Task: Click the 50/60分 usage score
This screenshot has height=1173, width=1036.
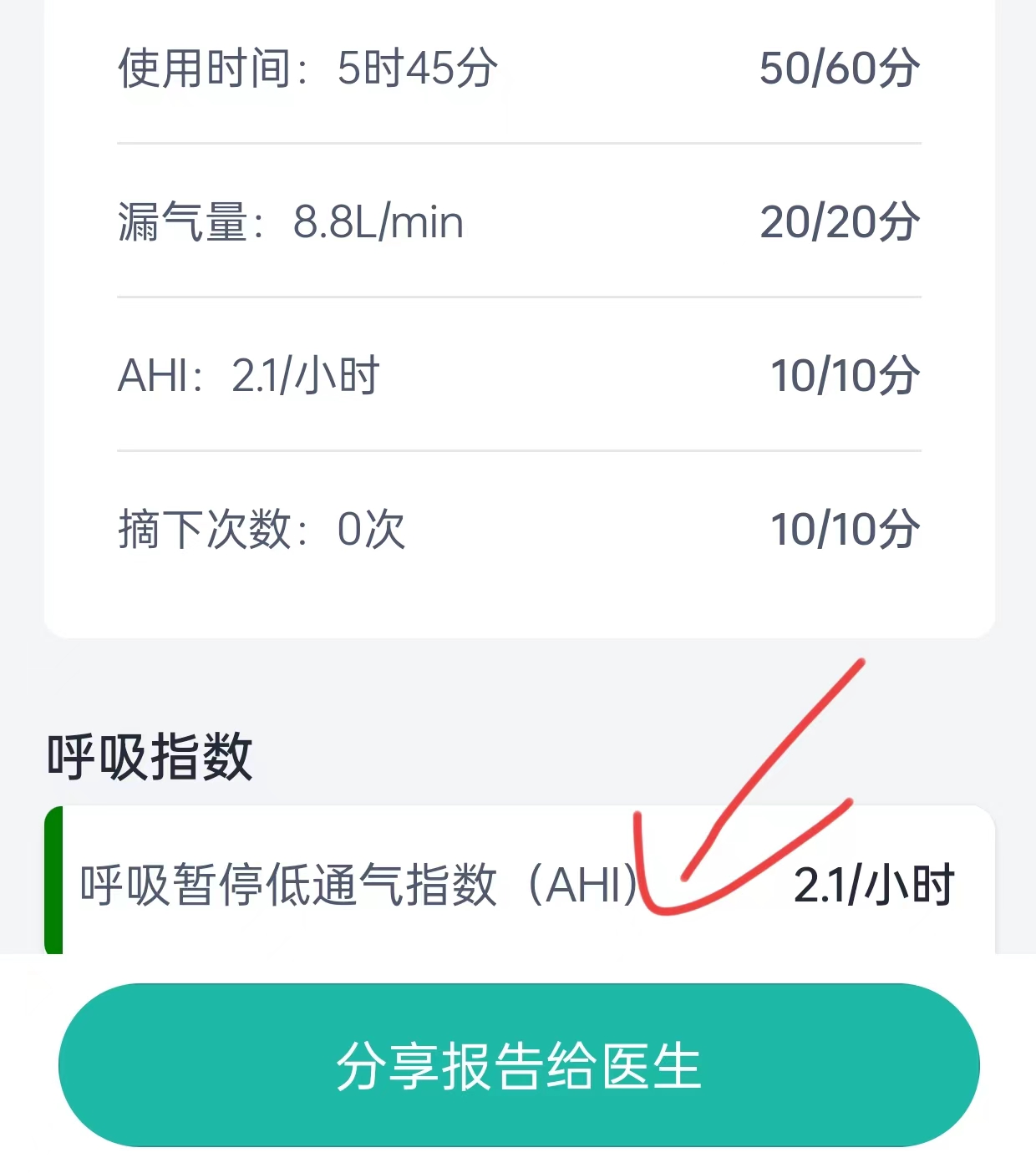Action: pyautogui.click(x=840, y=71)
